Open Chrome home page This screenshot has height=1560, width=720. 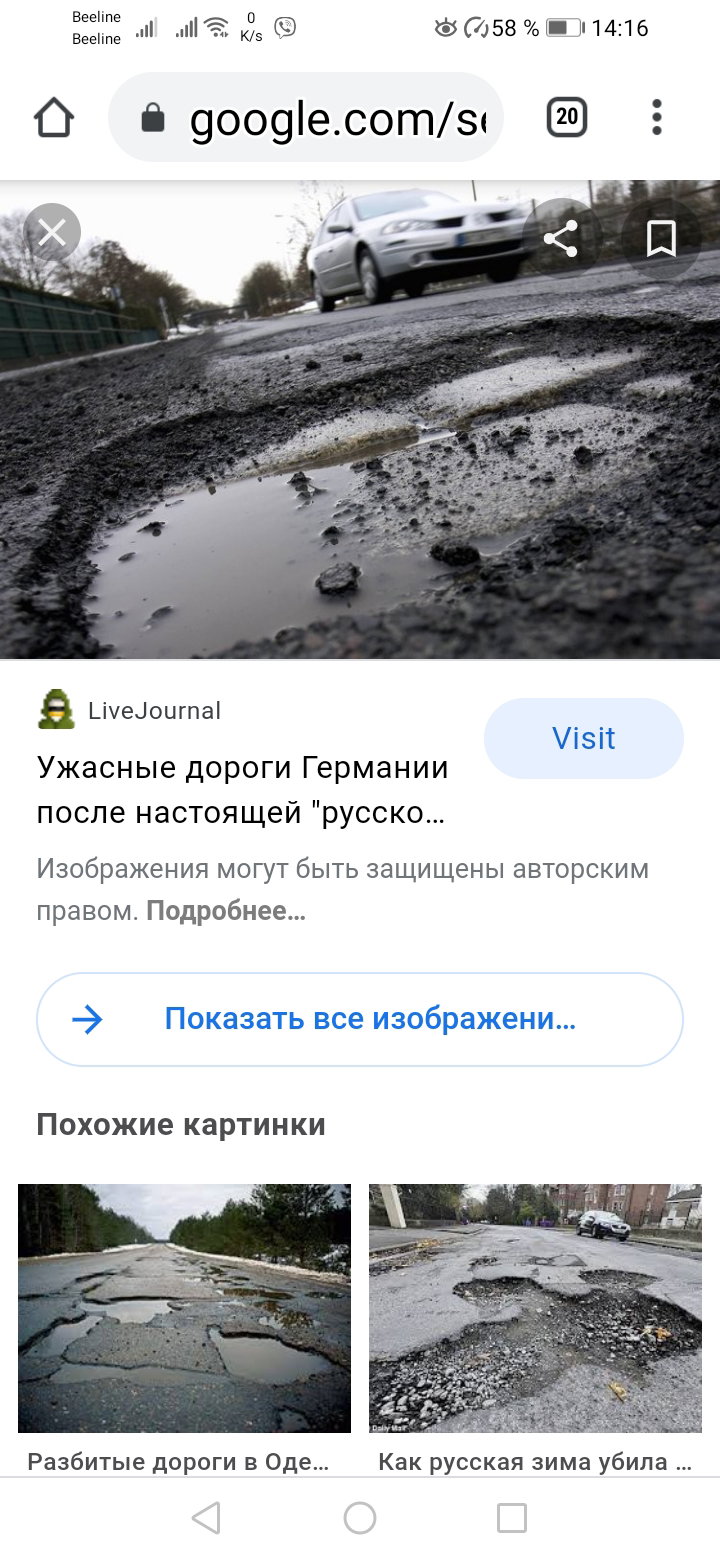click(54, 118)
